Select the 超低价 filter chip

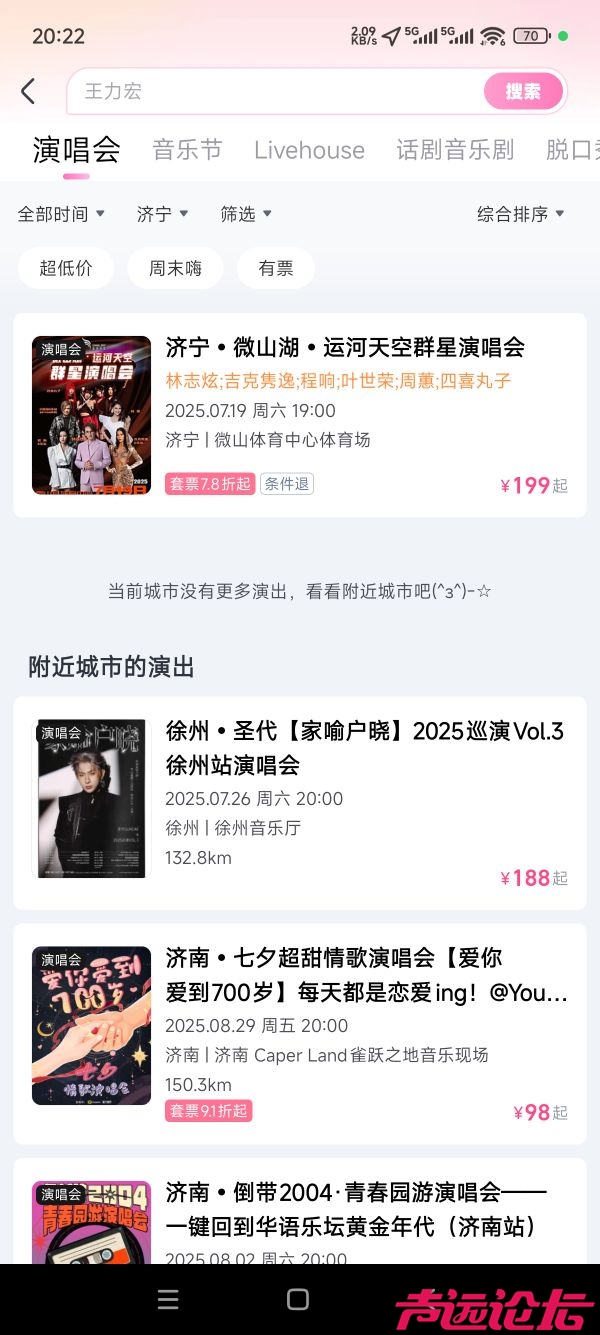[x=66, y=268]
